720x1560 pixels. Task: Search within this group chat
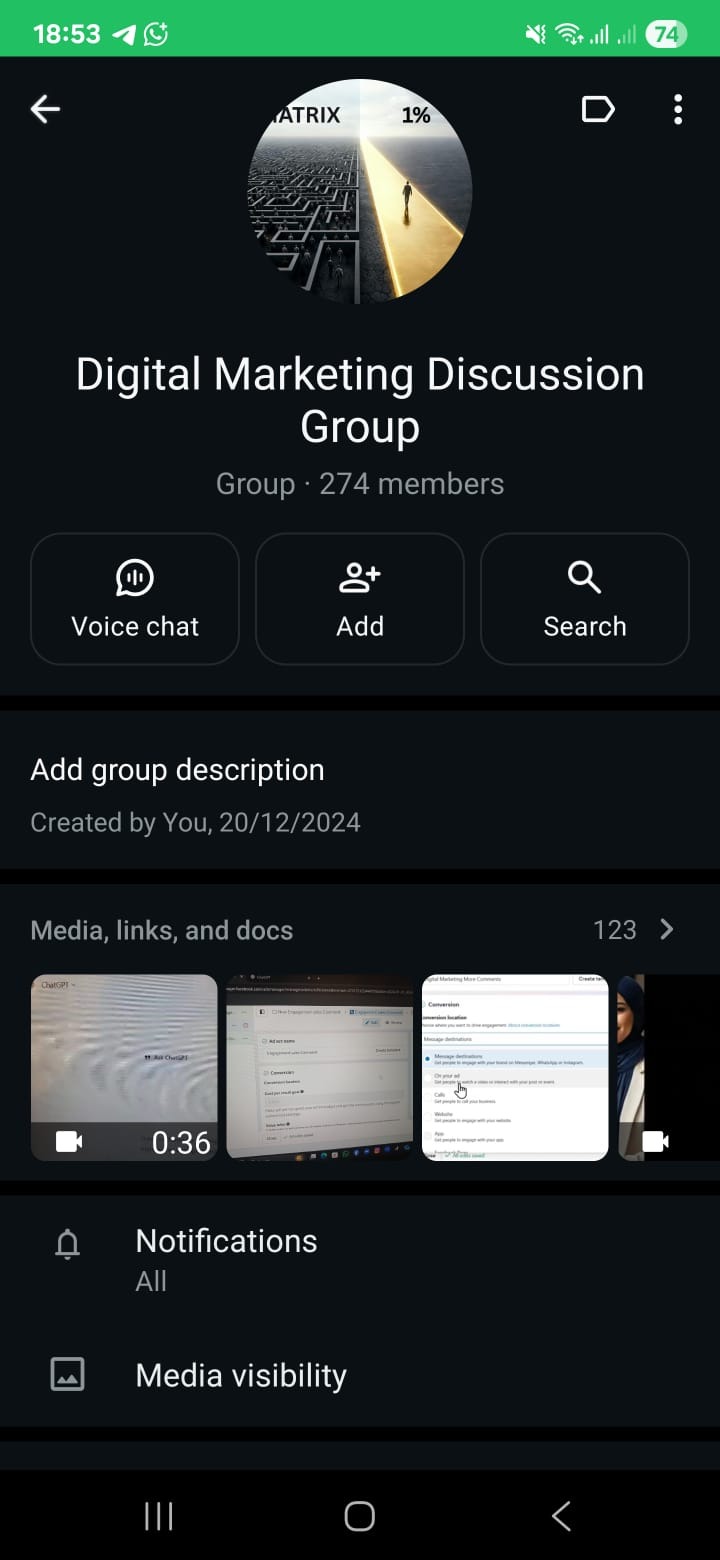[x=585, y=599]
